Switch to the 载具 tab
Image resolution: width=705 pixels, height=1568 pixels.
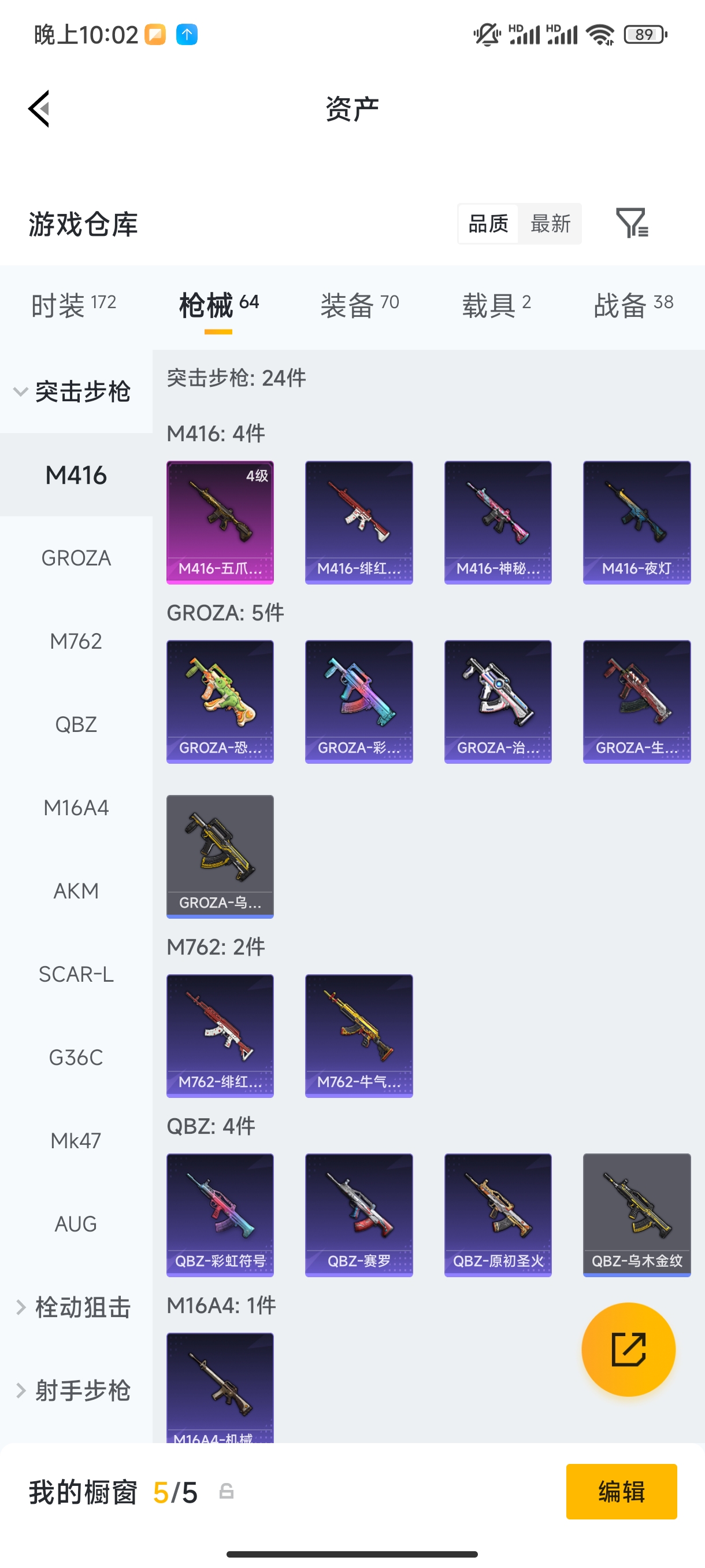496,304
